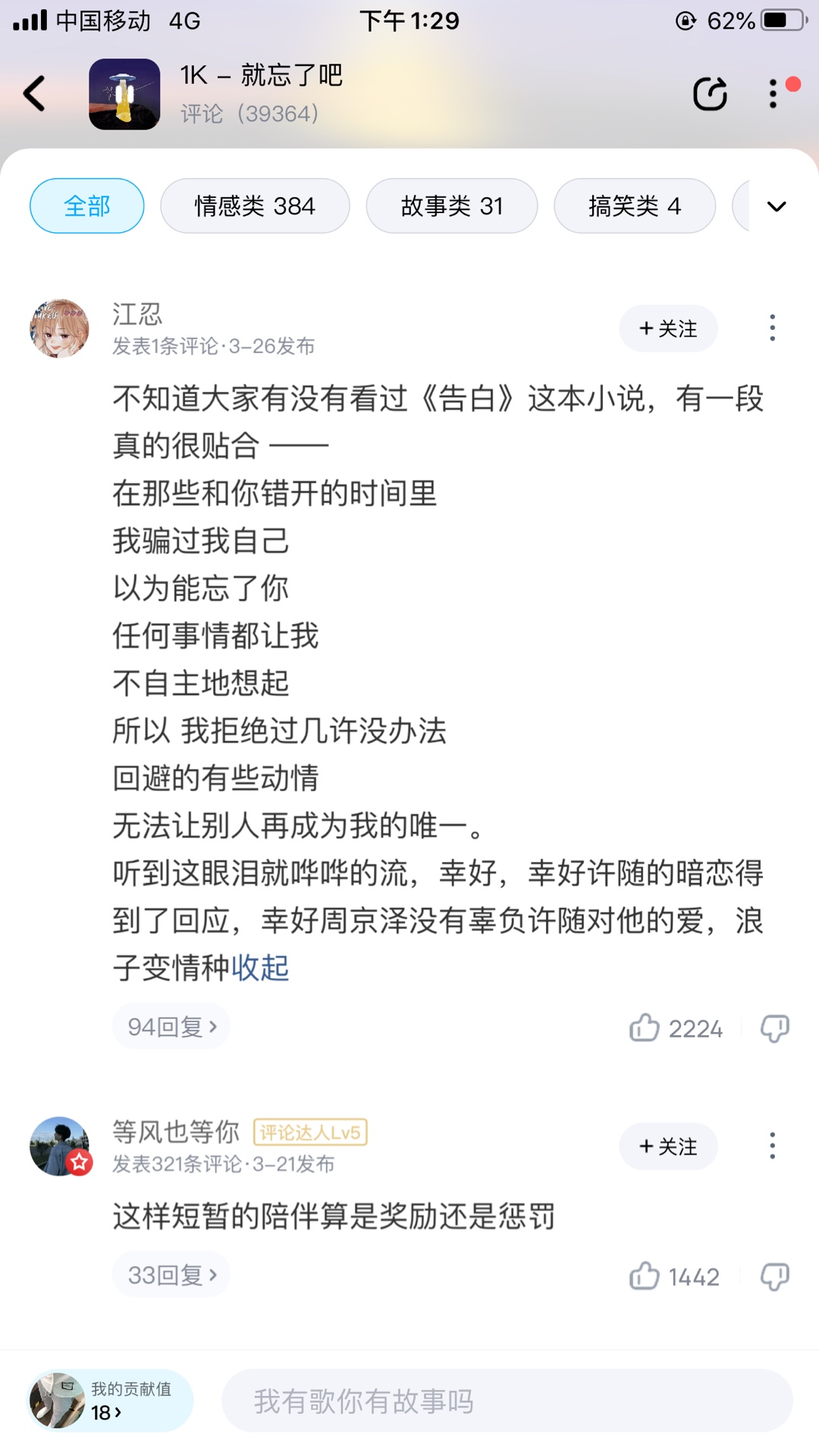Like 等风也等你's comment with 1442 likes
The image size is (819, 1456).
pos(674,1276)
